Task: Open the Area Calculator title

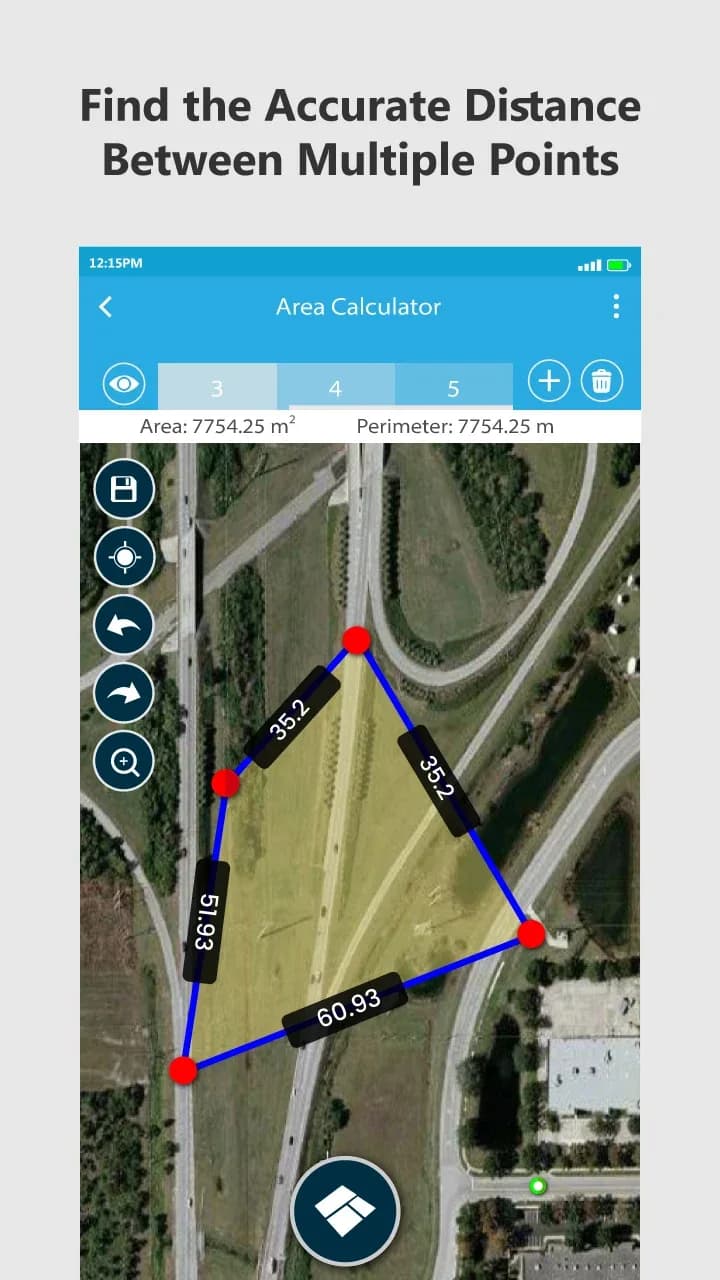Action: point(358,307)
